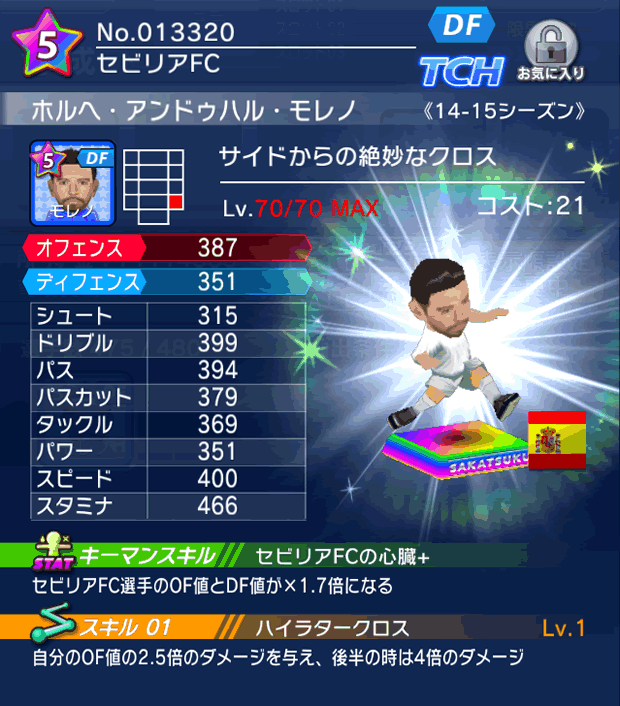The height and width of the screenshot is (706, 620).
Task: View the キーマンスキル セビリアFCの心臓+ details
Action: pos(330,556)
